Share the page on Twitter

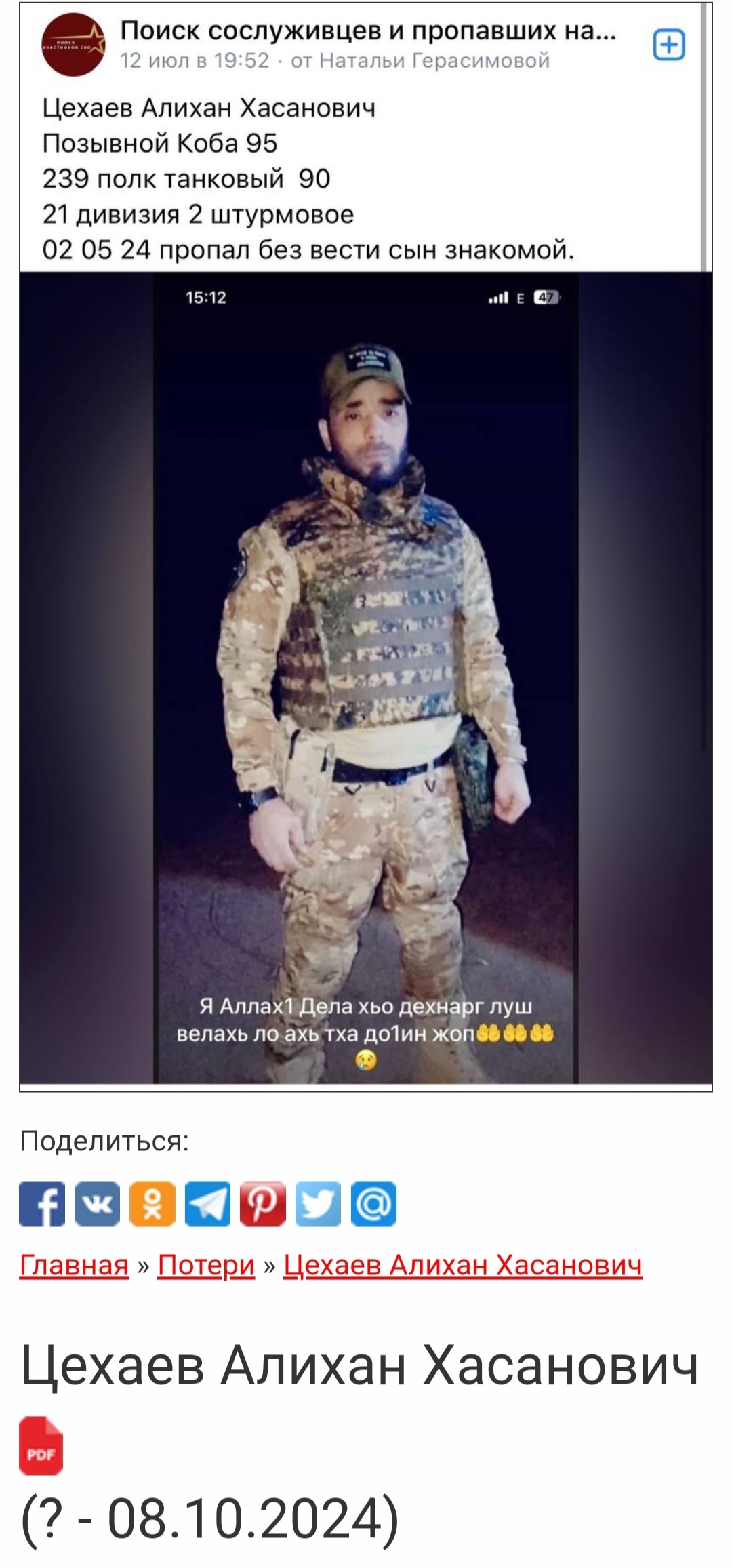pyautogui.click(x=318, y=1203)
